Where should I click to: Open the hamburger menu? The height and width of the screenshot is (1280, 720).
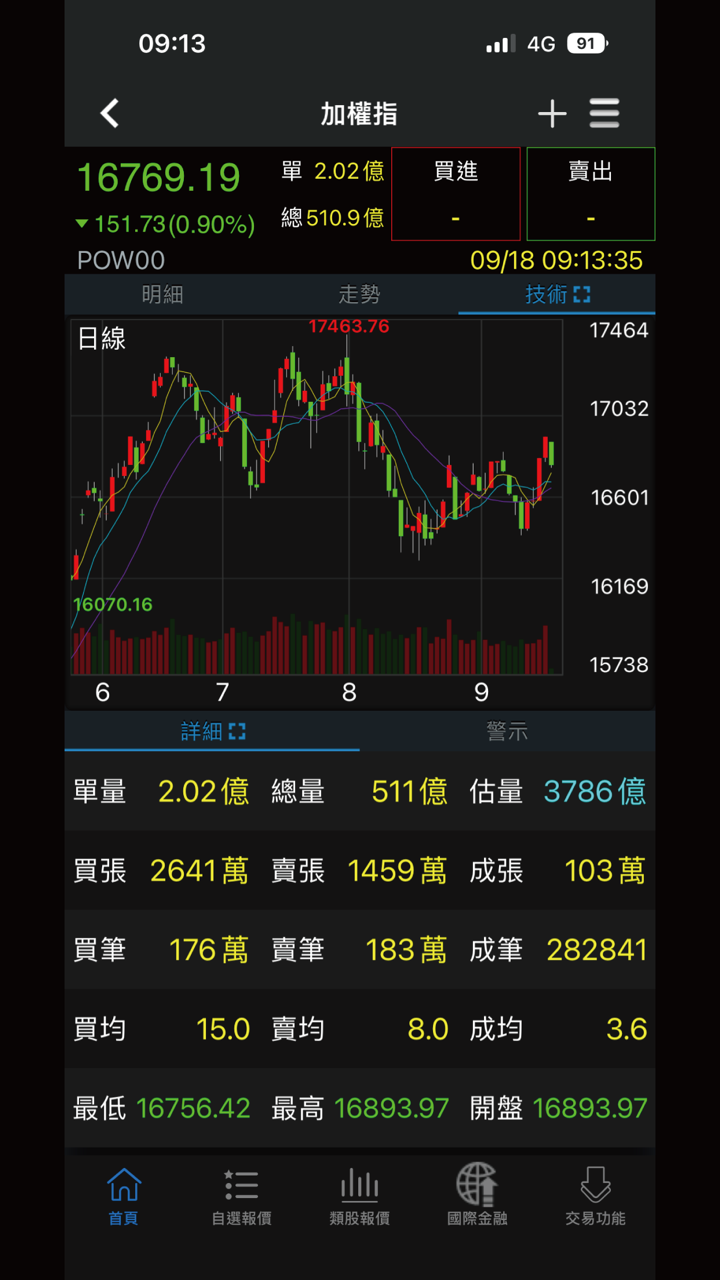click(604, 114)
